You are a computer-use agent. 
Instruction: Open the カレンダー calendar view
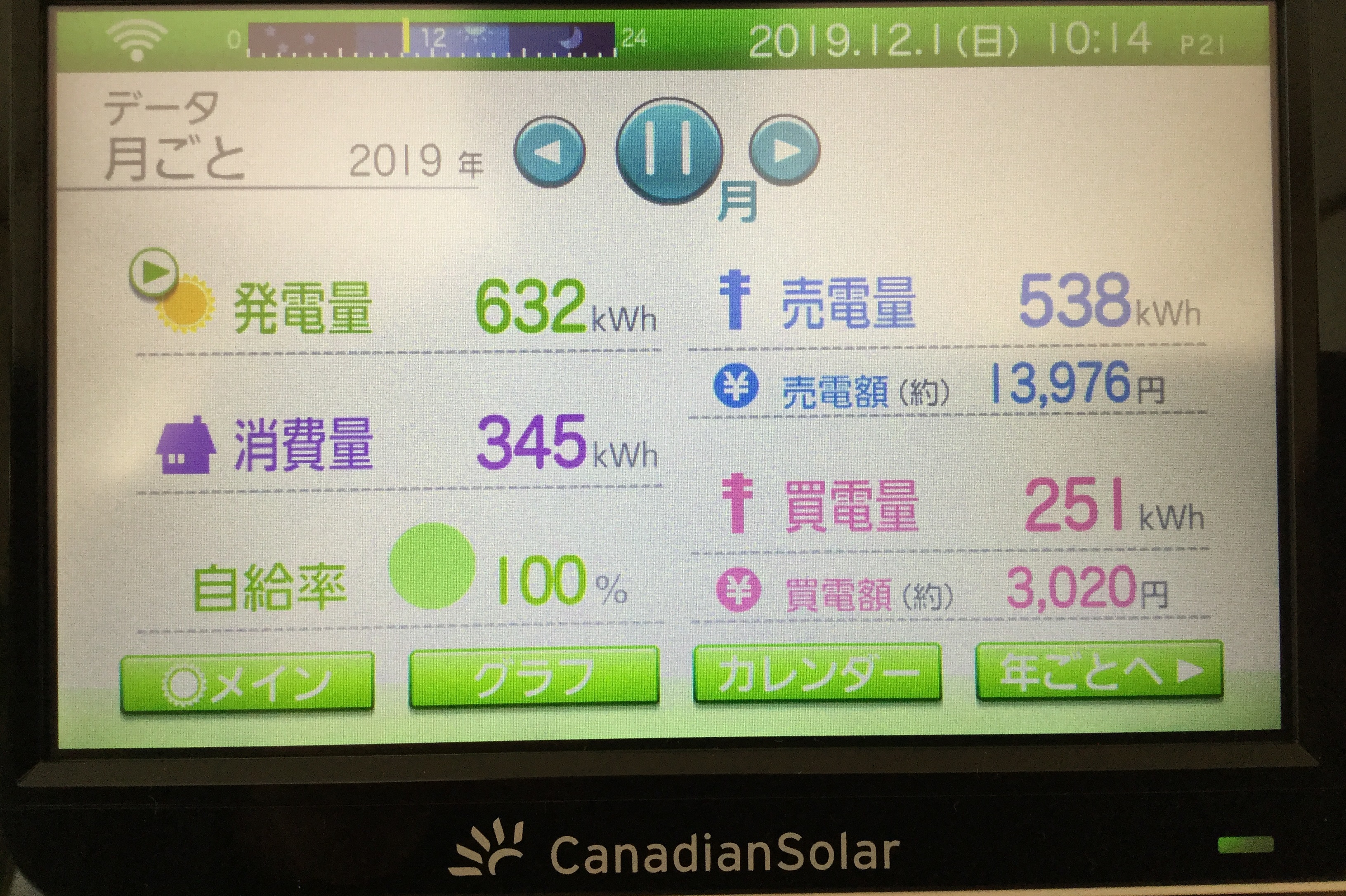pos(817,674)
